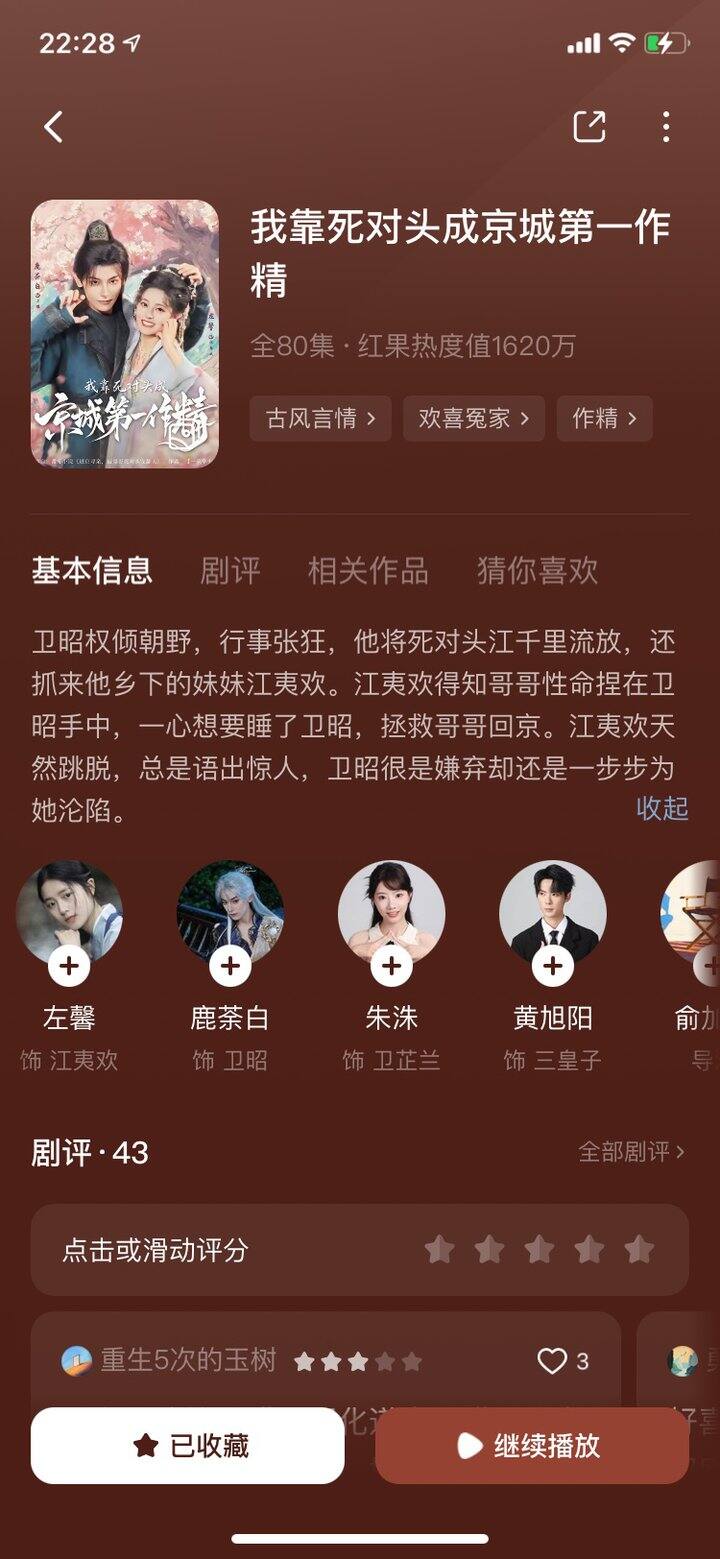Image resolution: width=720 pixels, height=1559 pixels.
Task: Give a five-star rating on the rating stars
Action: click(x=638, y=1249)
